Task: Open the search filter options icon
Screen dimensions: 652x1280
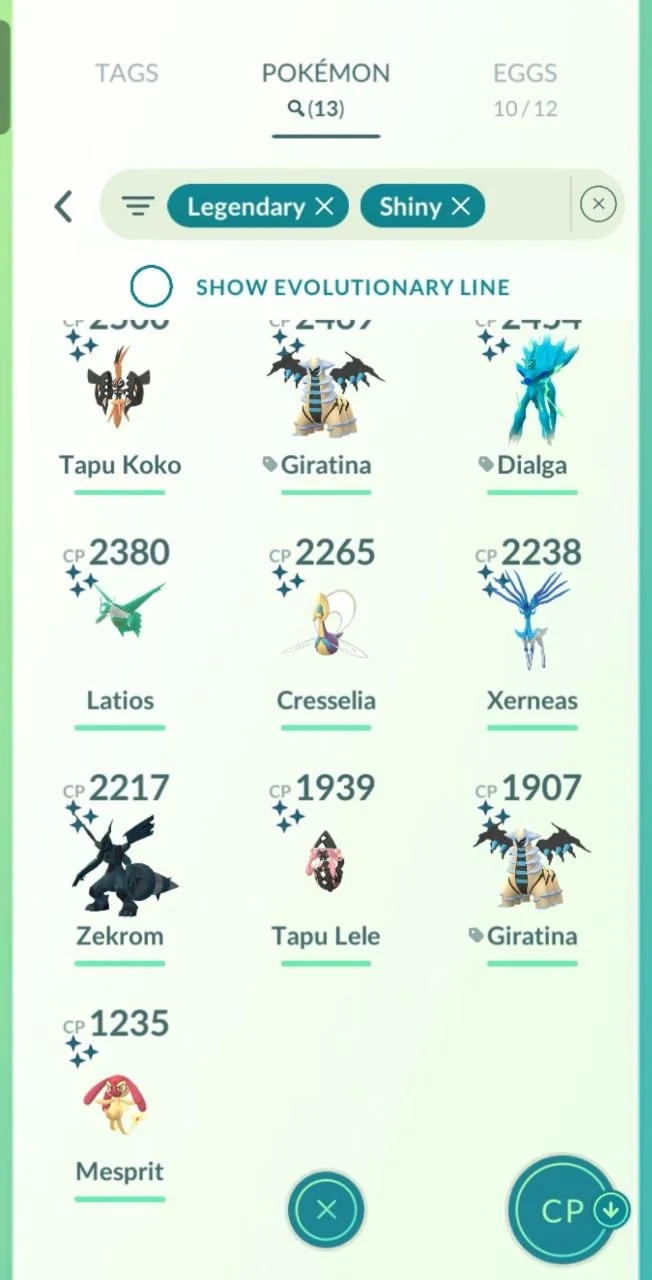Action: click(x=138, y=207)
